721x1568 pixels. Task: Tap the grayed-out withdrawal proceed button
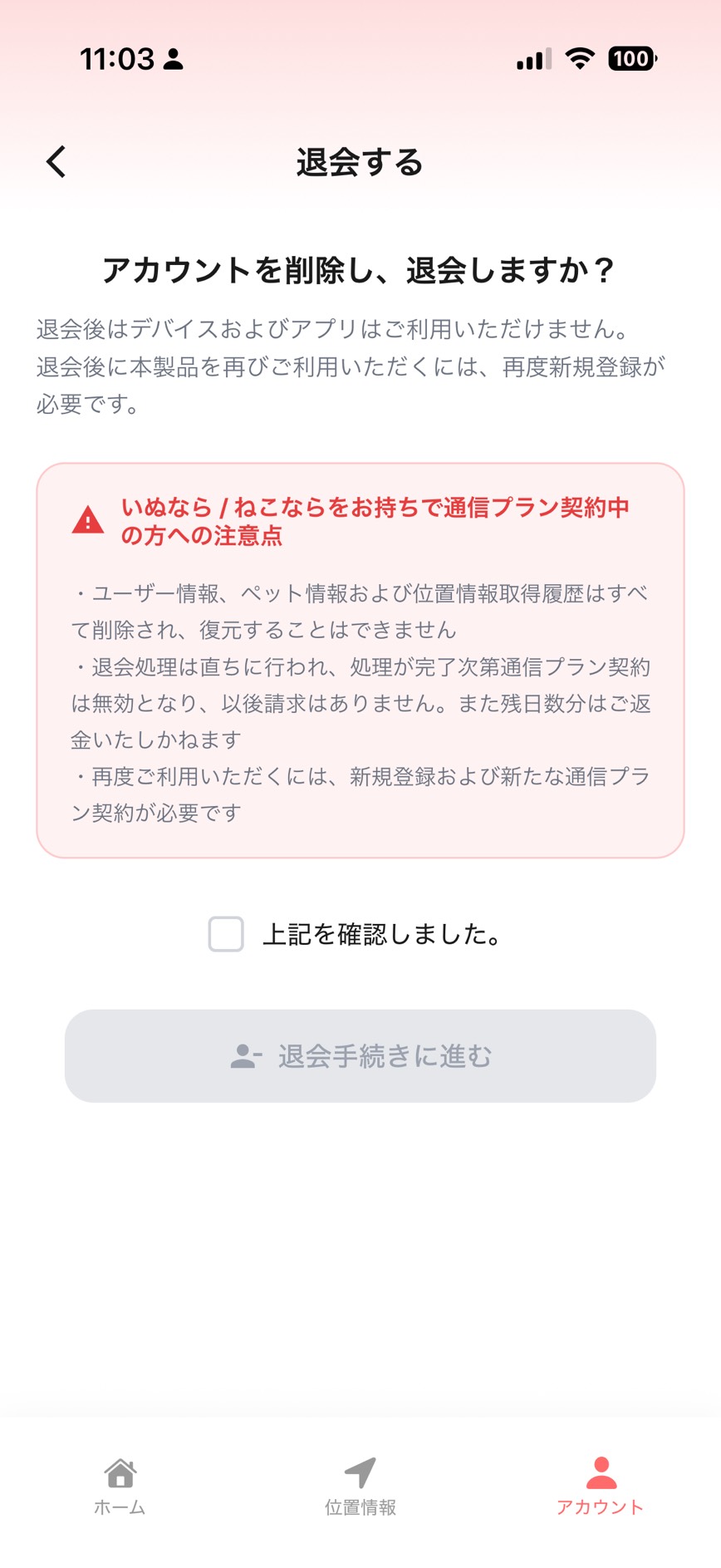(360, 1056)
